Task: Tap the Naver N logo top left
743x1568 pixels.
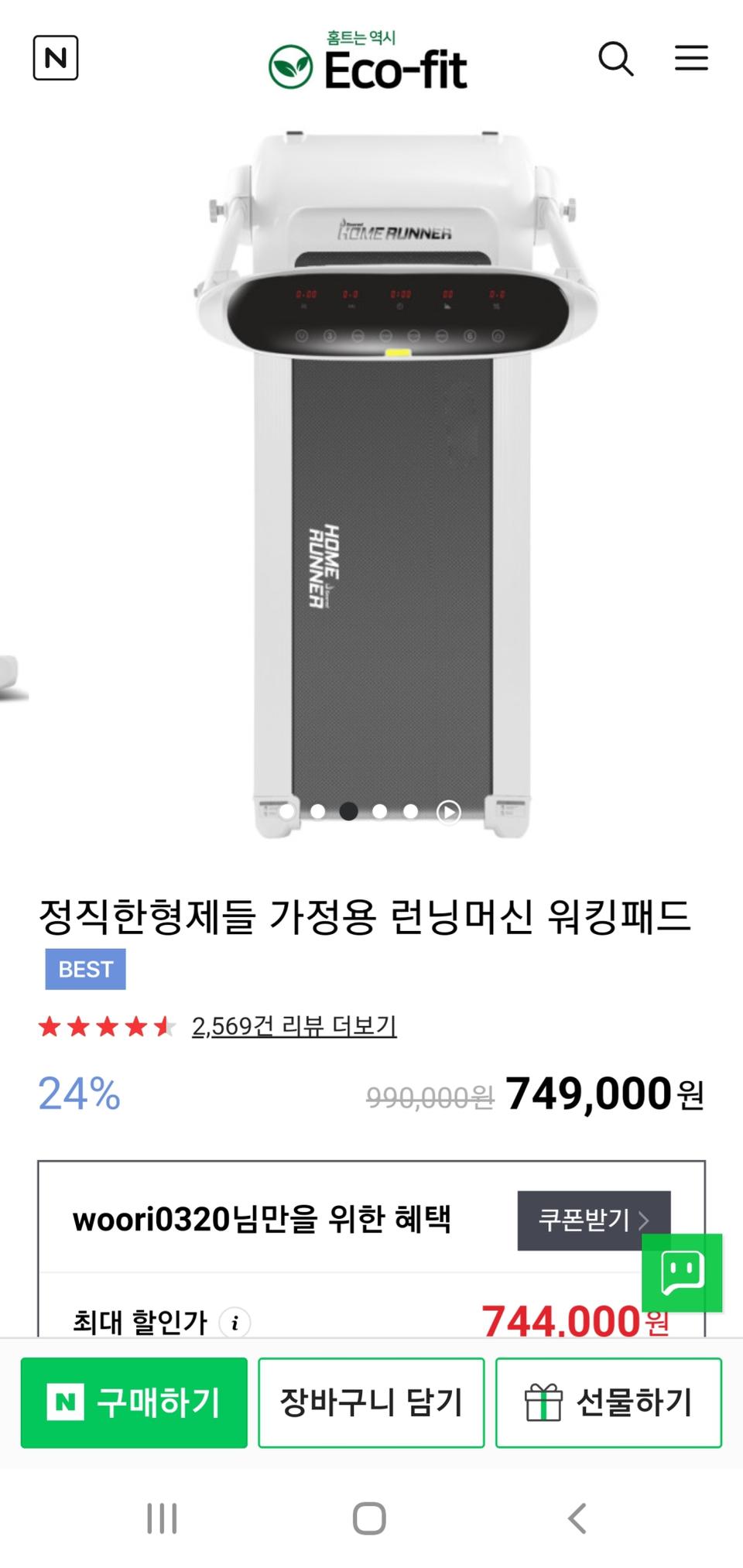Action: point(57,59)
